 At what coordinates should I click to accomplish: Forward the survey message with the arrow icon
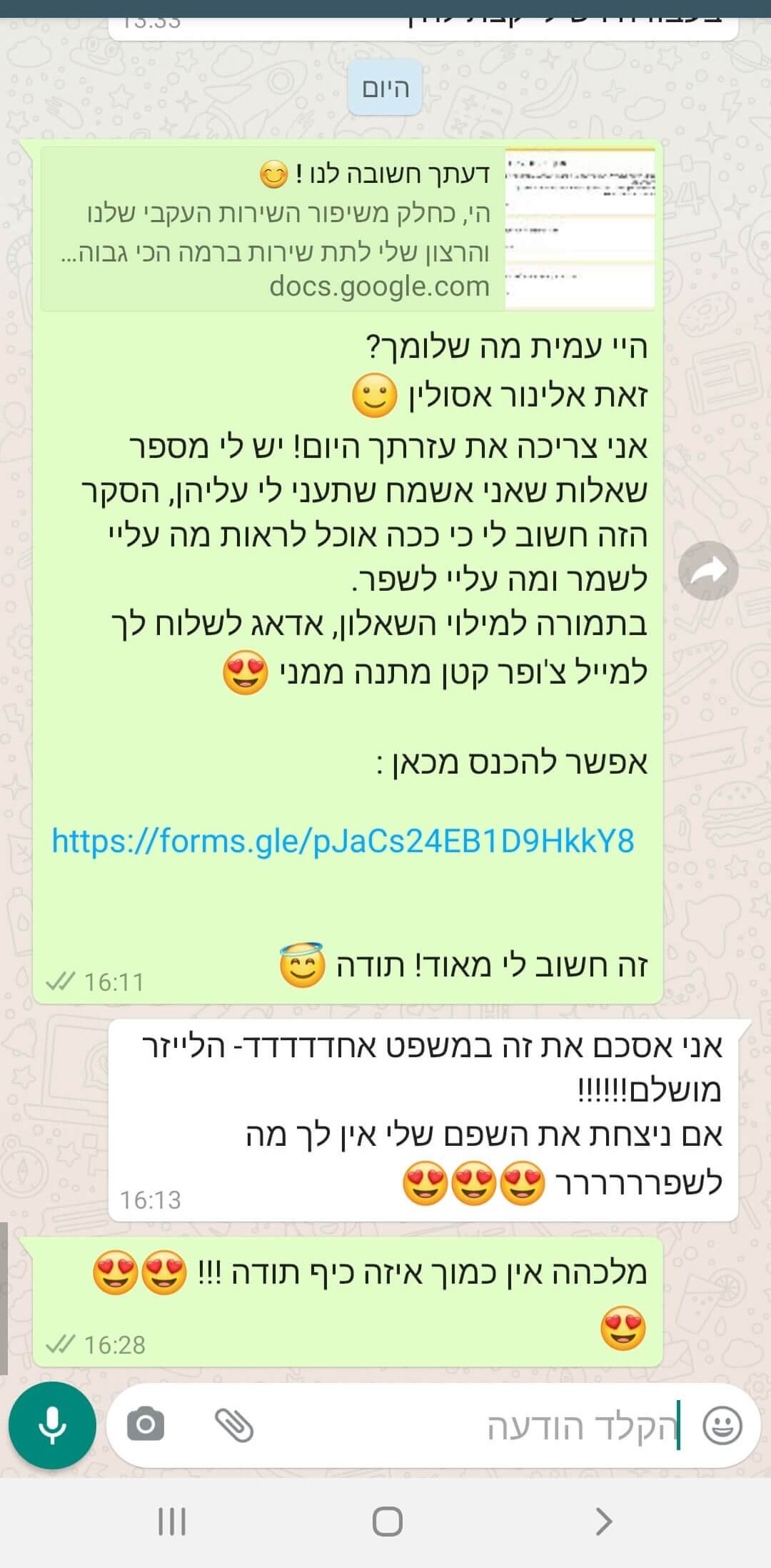708,570
